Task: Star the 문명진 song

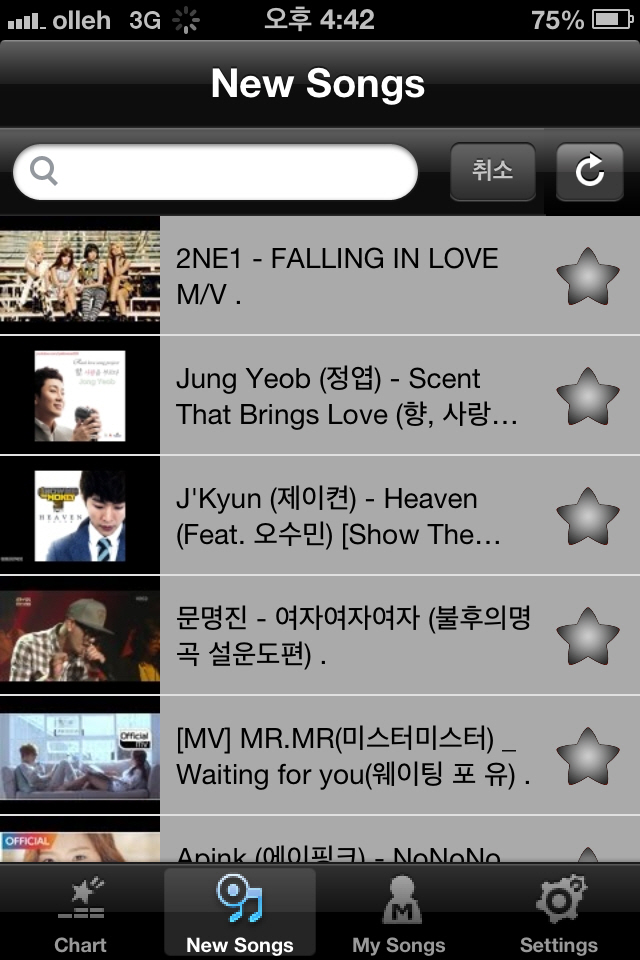Action: pos(587,636)
